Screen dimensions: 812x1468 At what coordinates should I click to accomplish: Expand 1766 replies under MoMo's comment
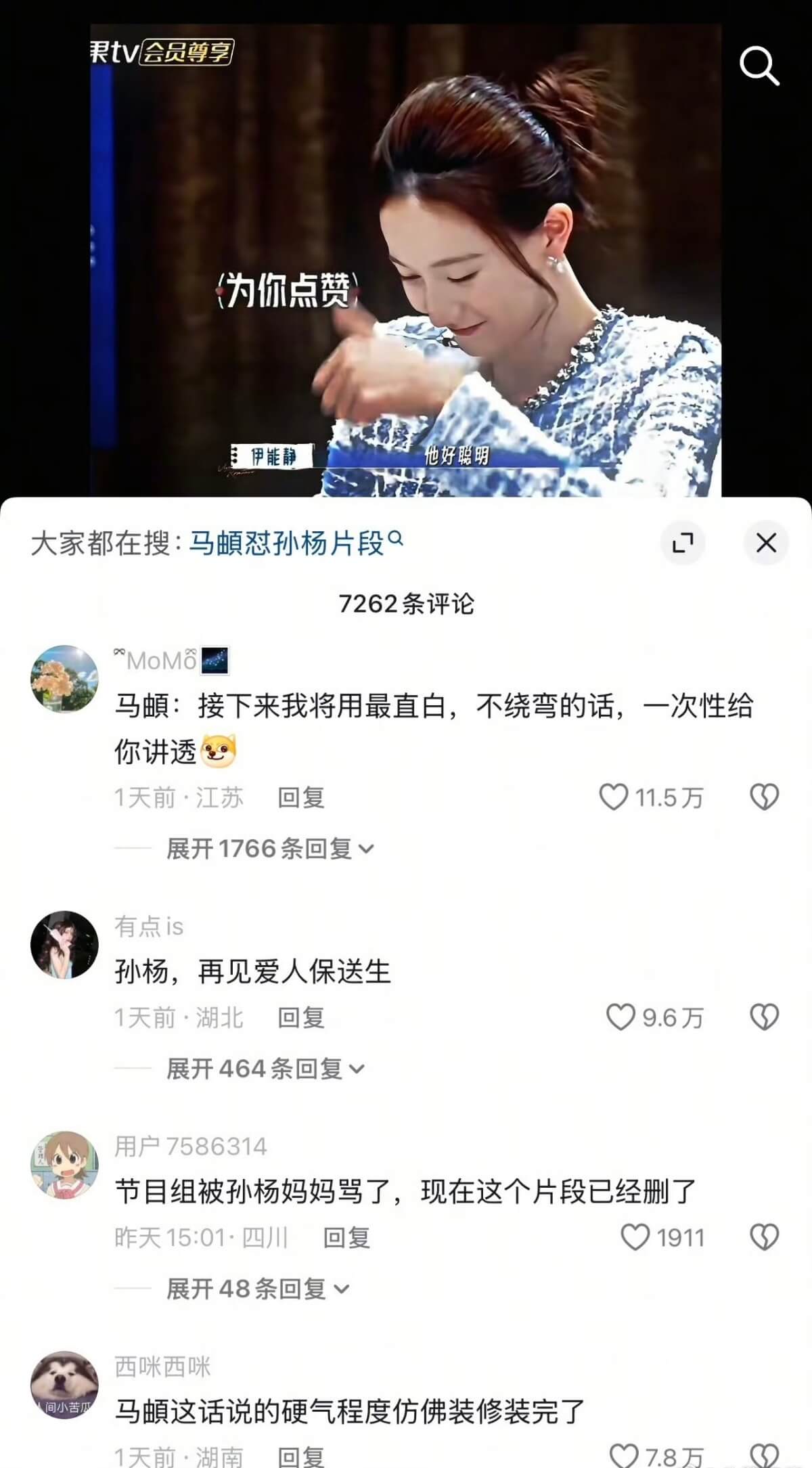[x=269, y=849]
